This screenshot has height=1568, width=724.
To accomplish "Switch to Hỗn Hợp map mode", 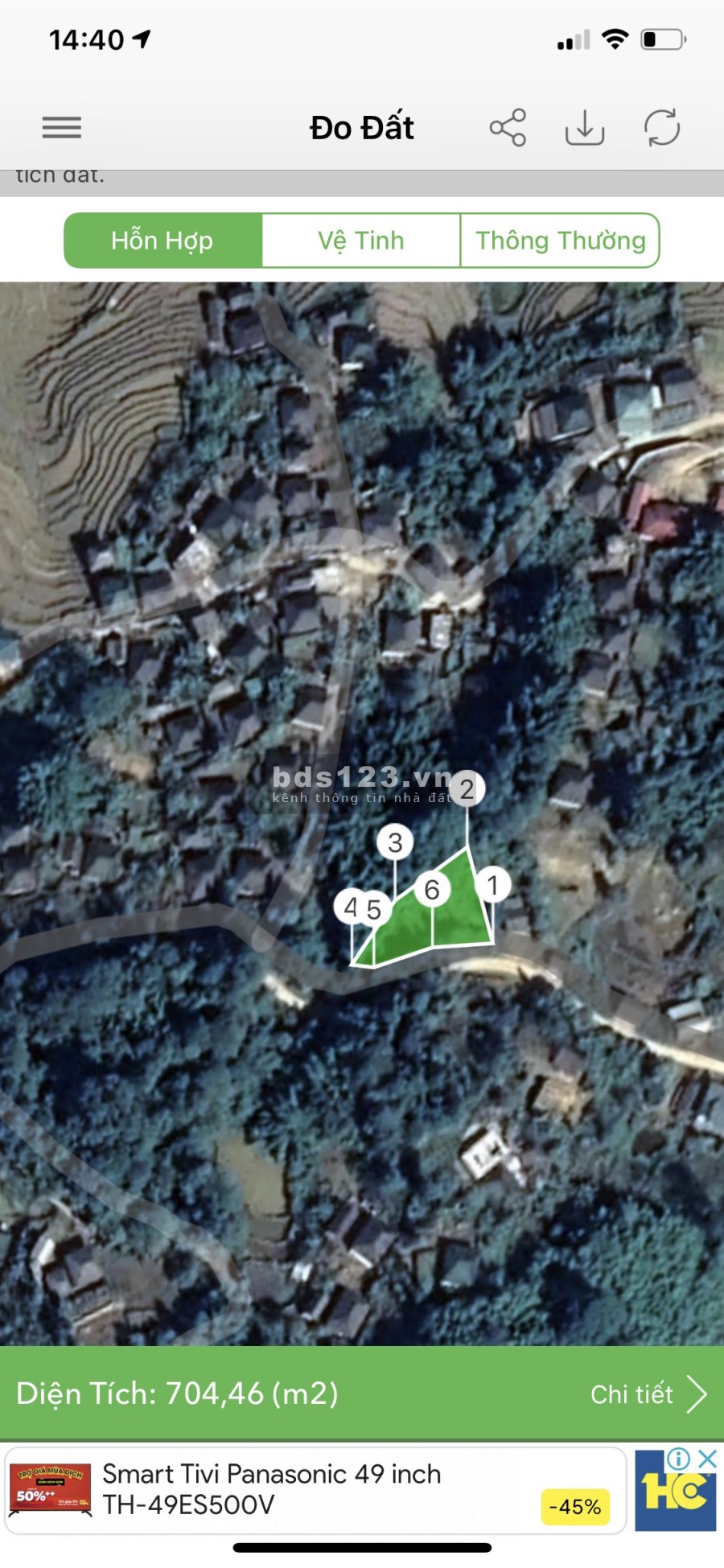I will pyautogui.click(x=162, y=241).
